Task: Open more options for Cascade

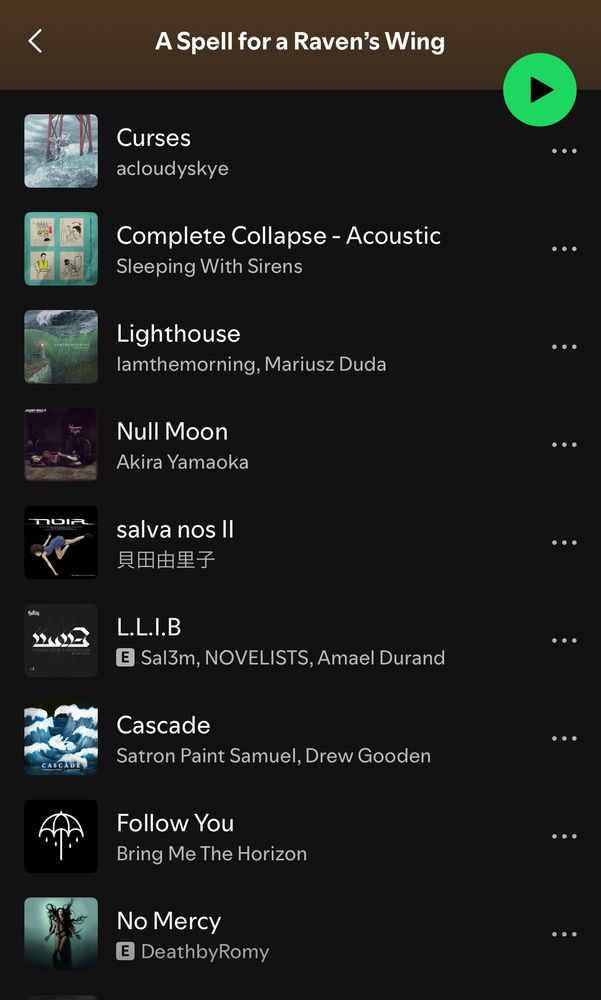Action: click(x=564, y=739)
